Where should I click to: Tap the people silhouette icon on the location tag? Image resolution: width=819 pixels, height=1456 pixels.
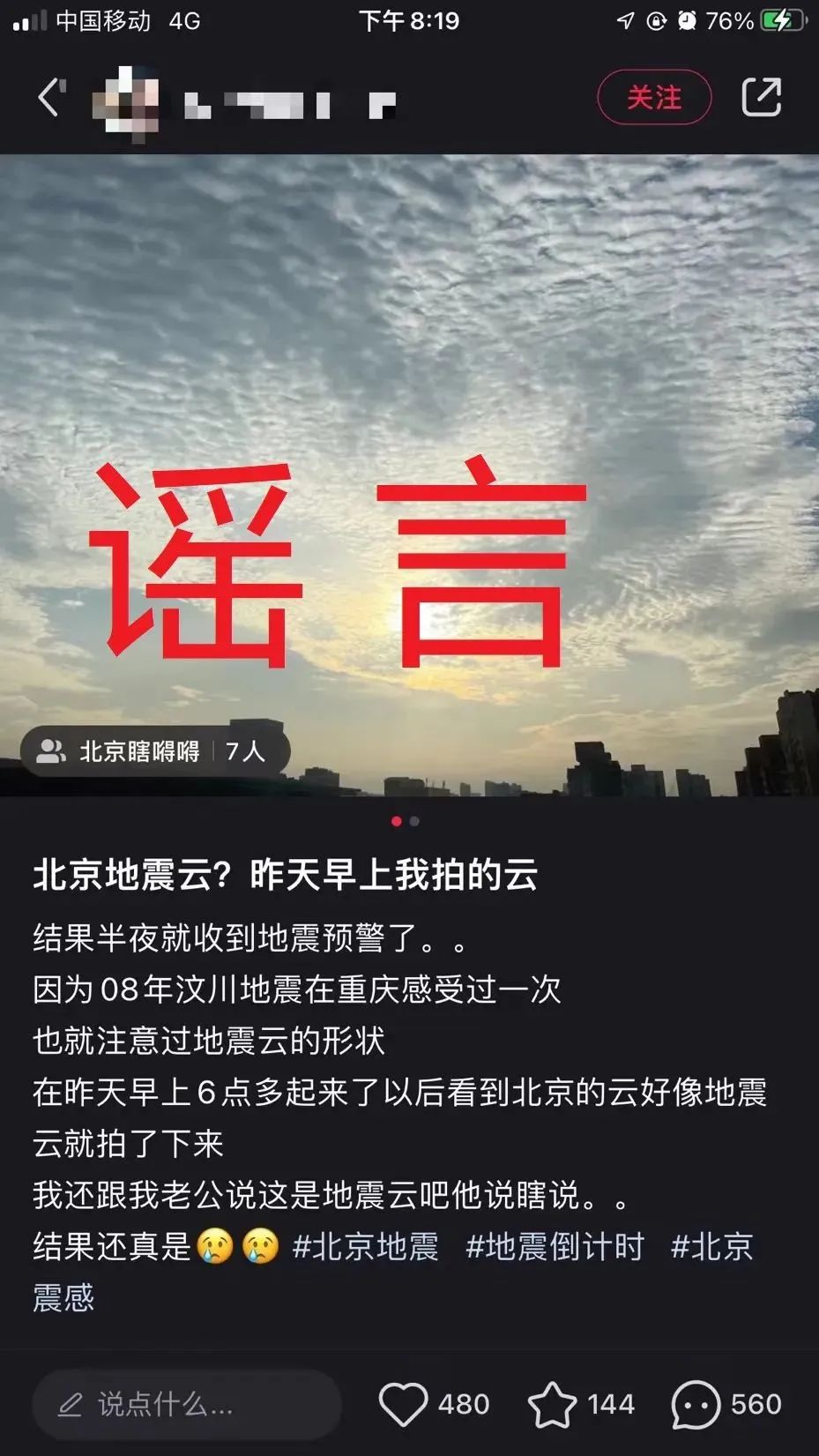tap(53, 750)
